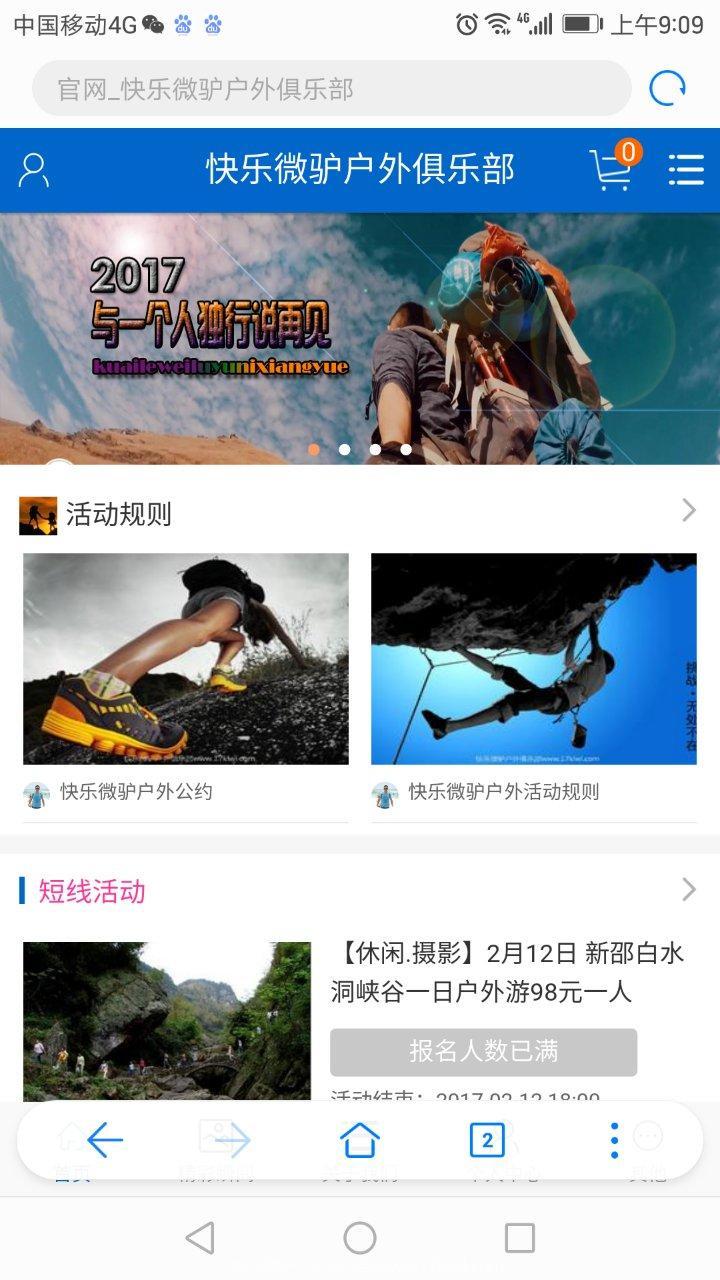Go to the browser home page
This screenshot has width=720, height=1280.
click(360, 1140)
